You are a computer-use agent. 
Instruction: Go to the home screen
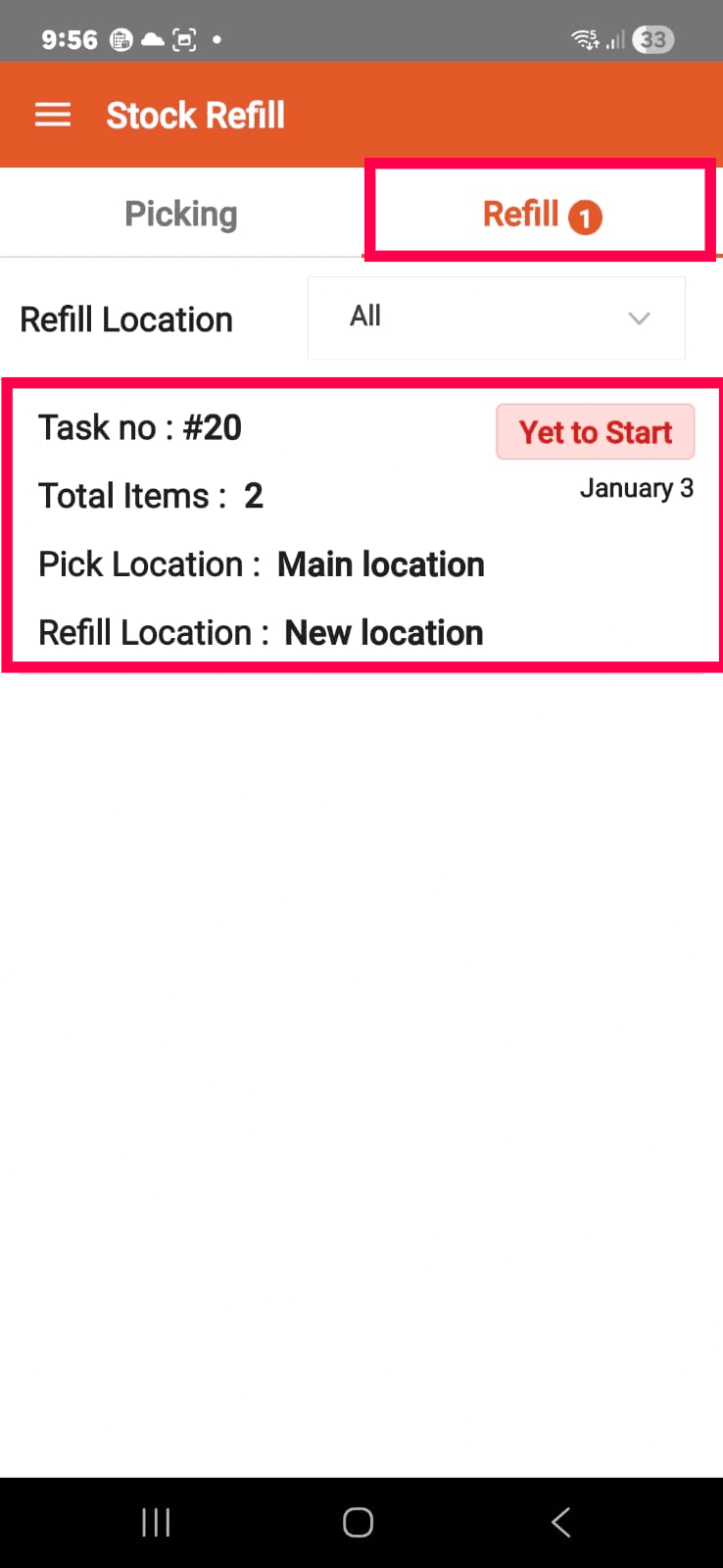point(358,1522)
